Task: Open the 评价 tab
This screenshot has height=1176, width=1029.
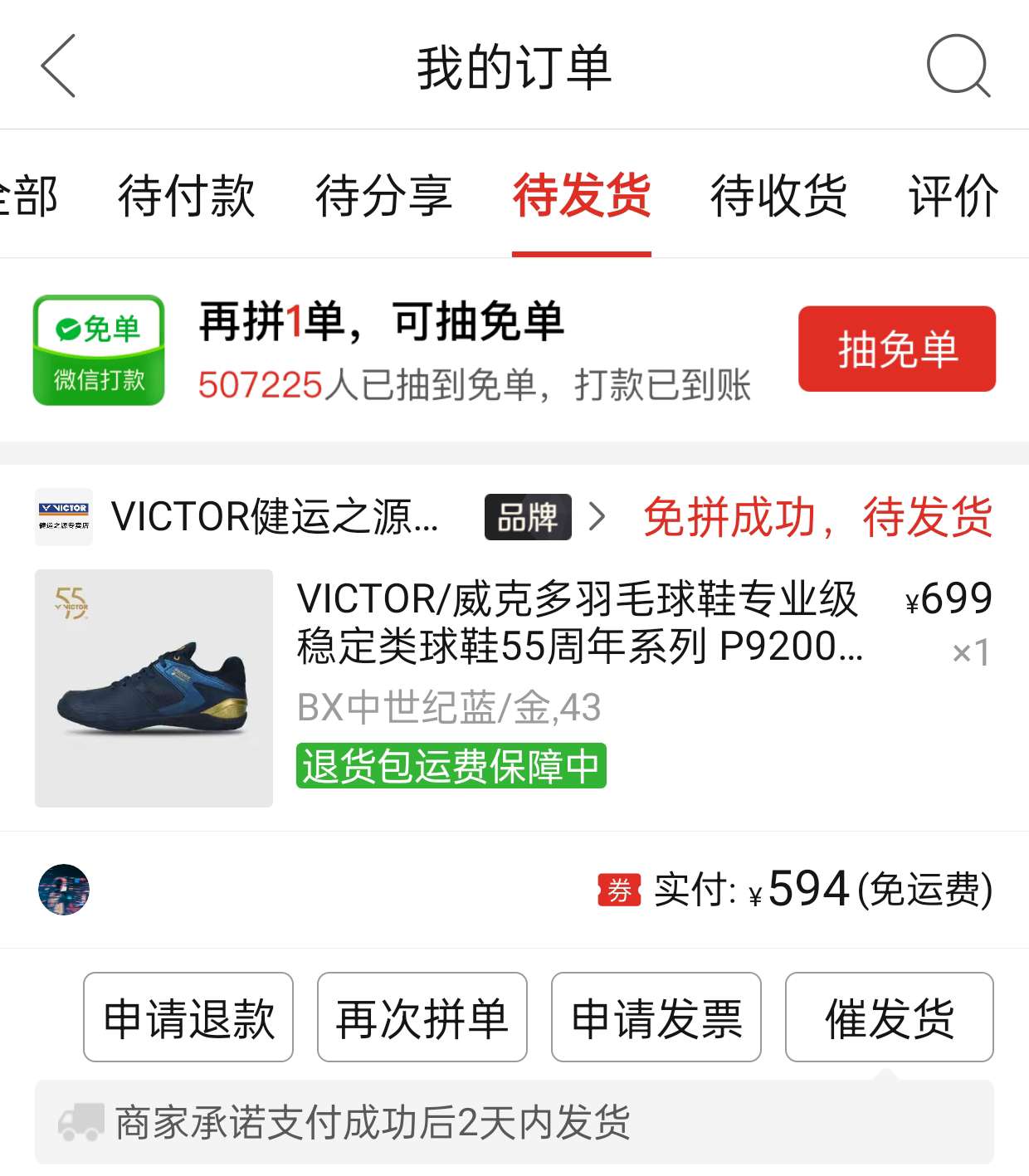Action: click(954, 196)
